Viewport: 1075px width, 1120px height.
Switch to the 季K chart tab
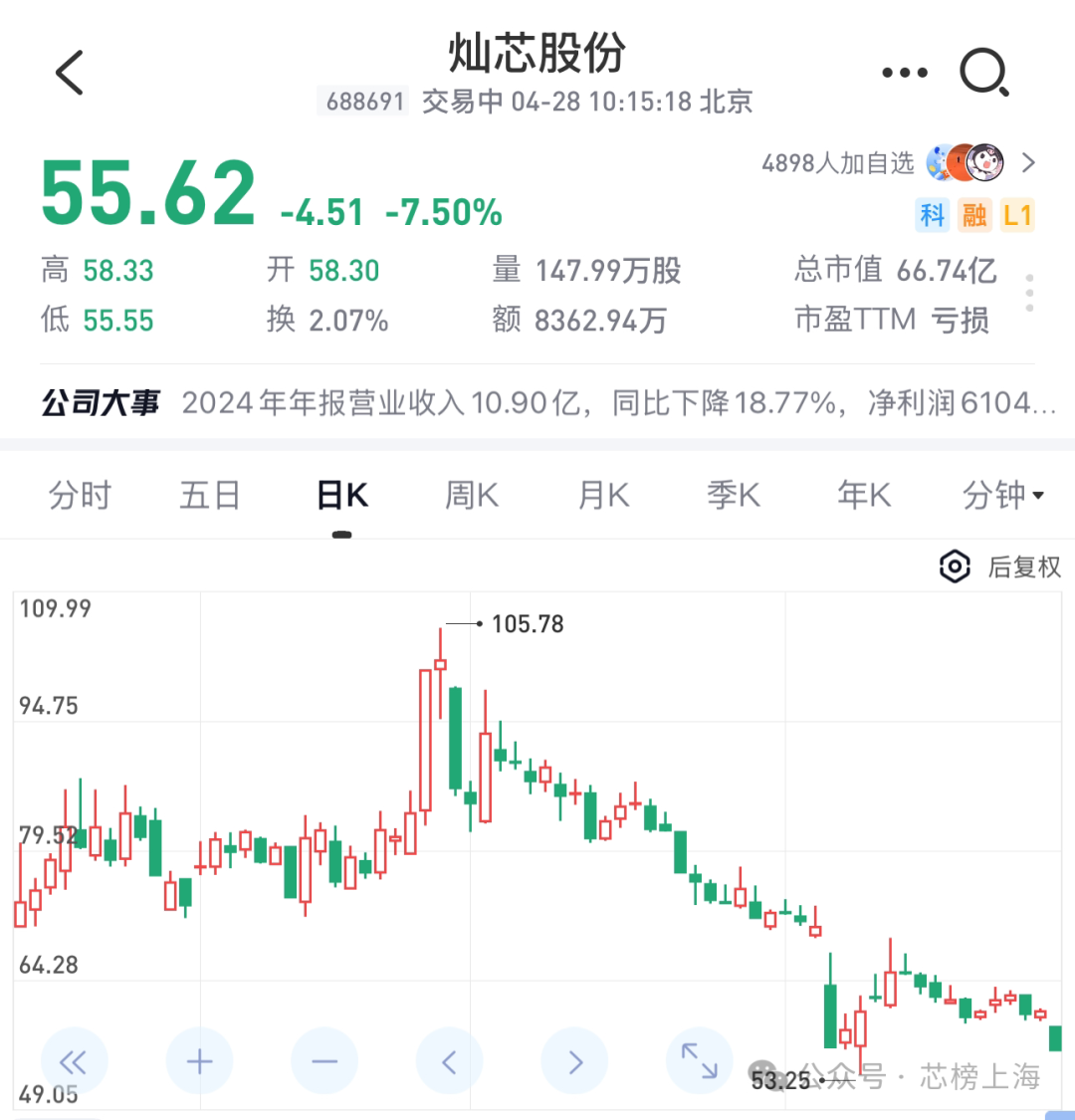pyautogui.click(x=734, y=495)
